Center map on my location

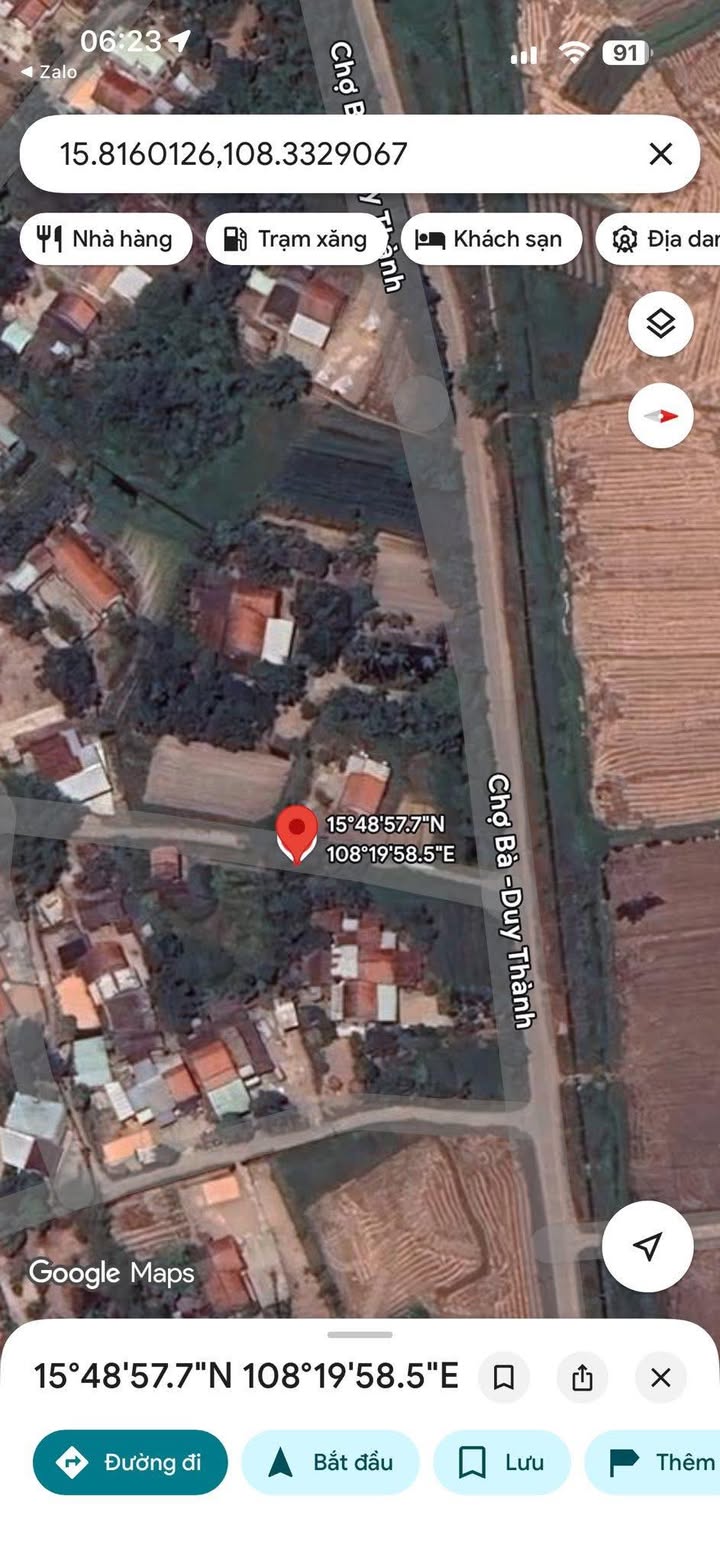(648, 1246)
